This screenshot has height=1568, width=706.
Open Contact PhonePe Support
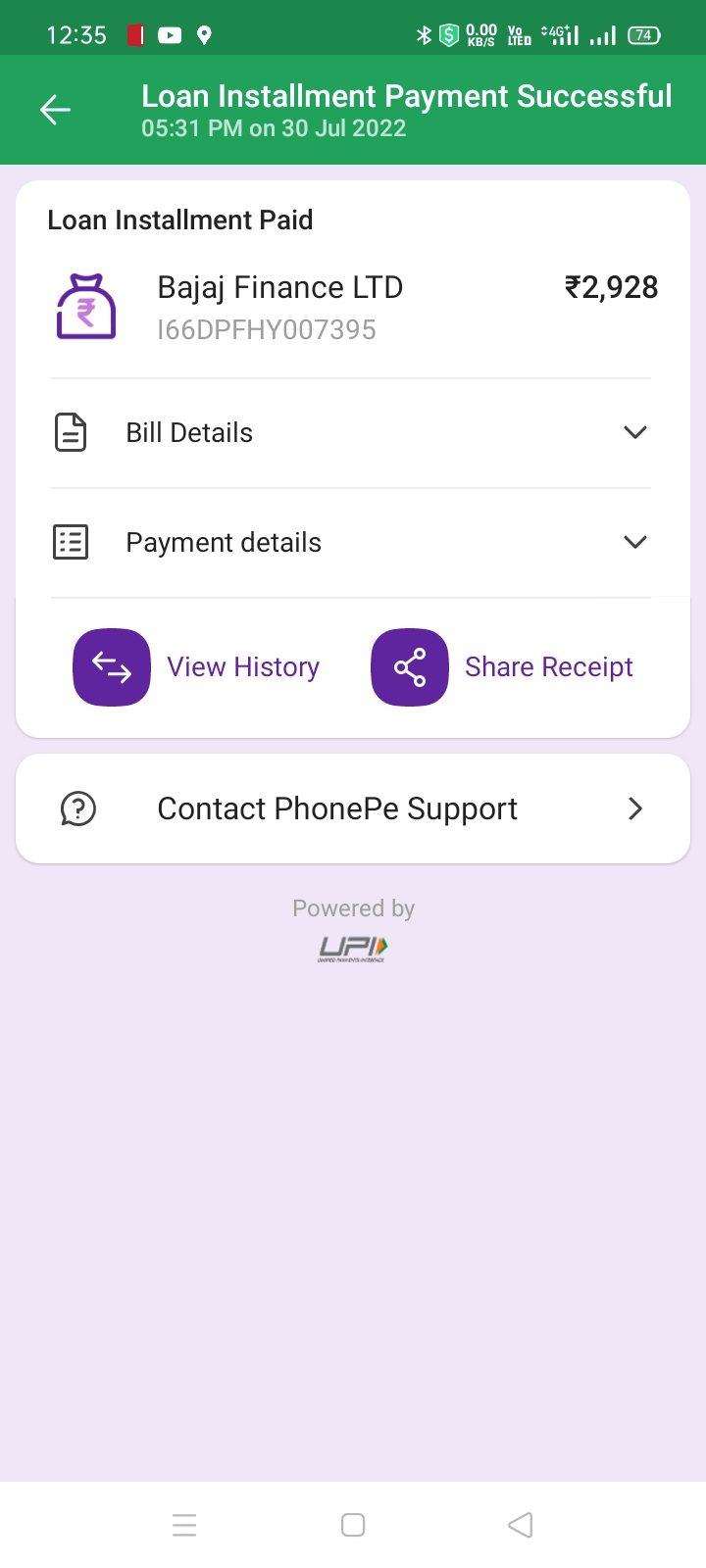point(353,808)
